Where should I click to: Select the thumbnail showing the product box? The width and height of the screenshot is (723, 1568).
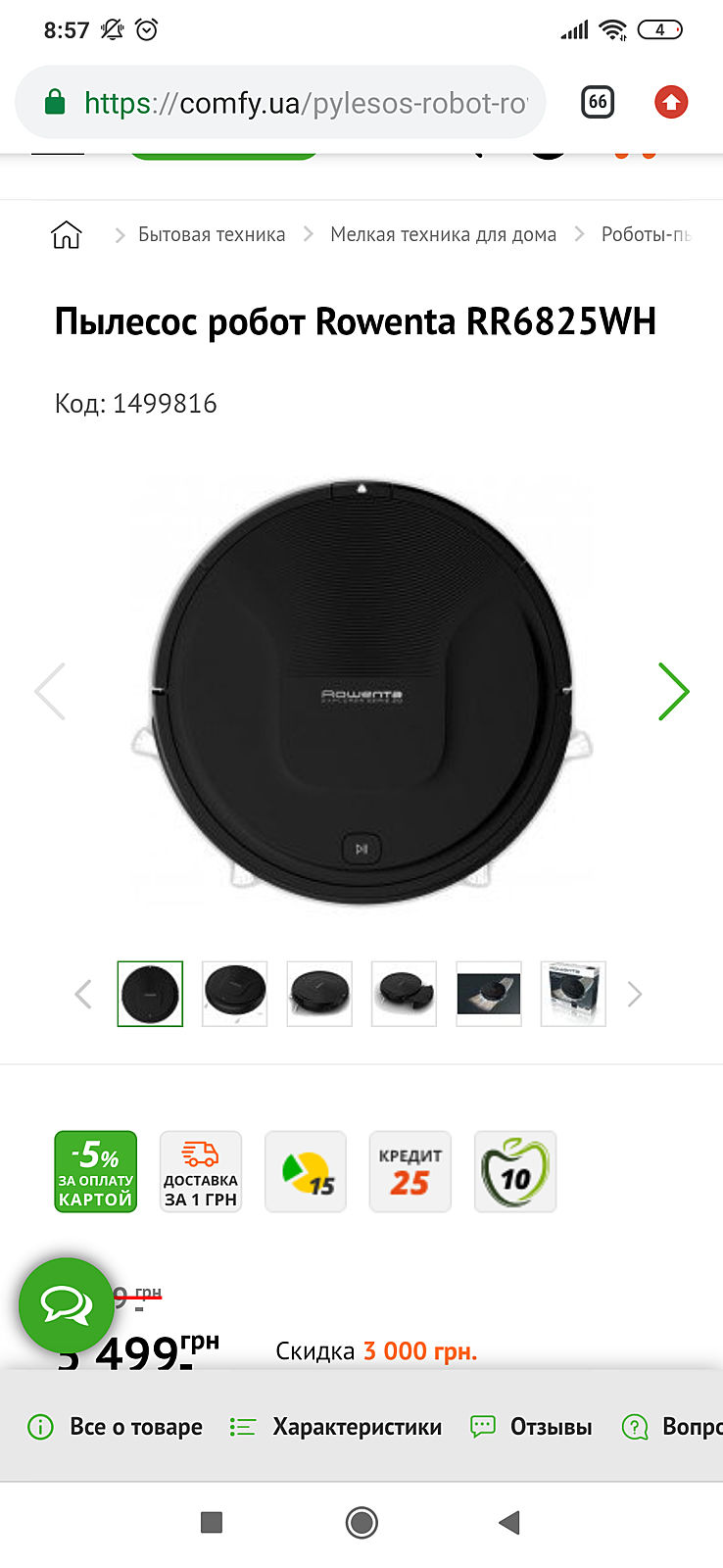573,994
